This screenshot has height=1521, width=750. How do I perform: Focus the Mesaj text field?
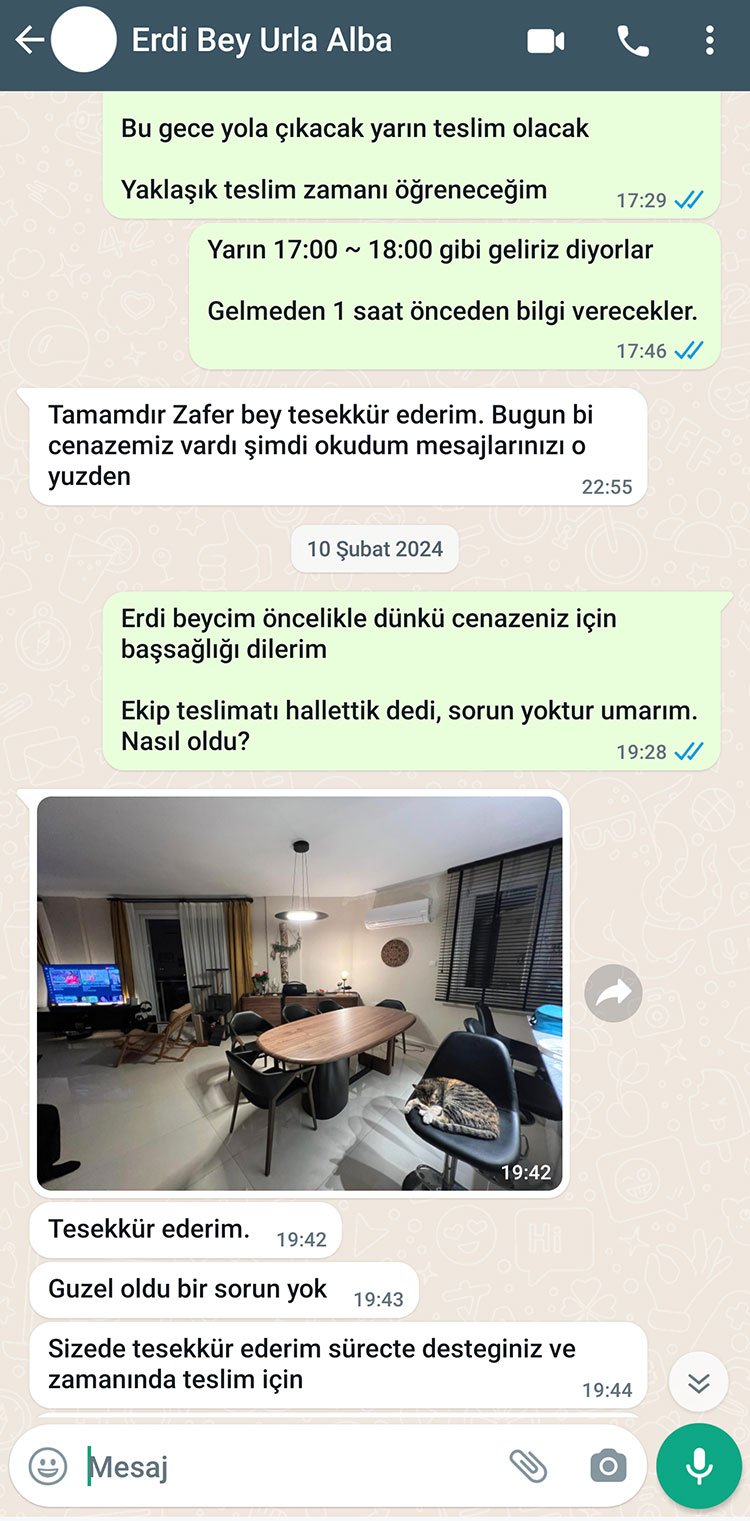290,1467
